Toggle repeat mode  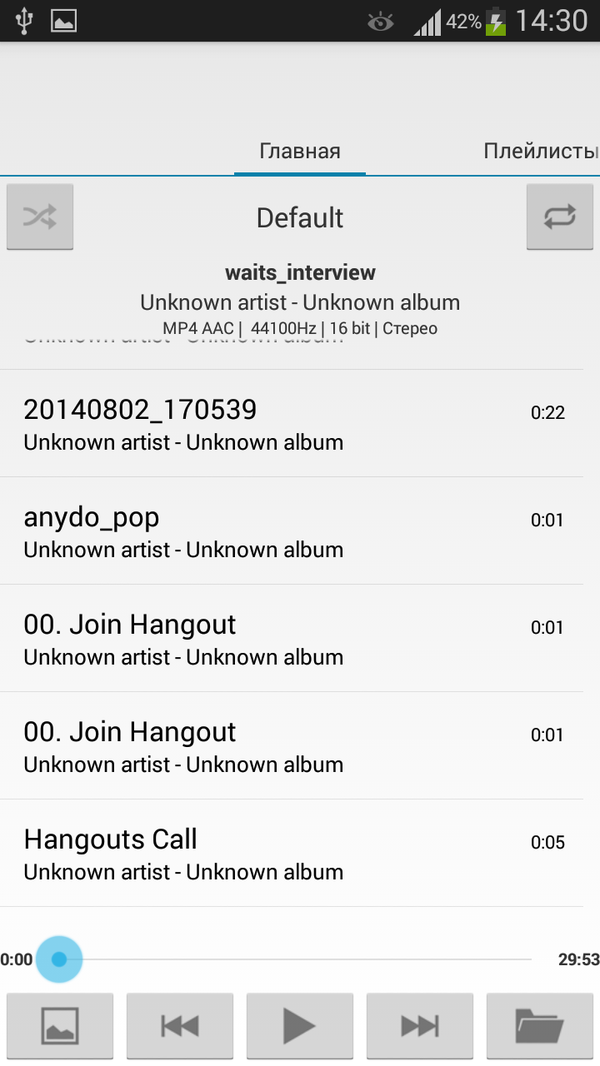pos(559,217)
